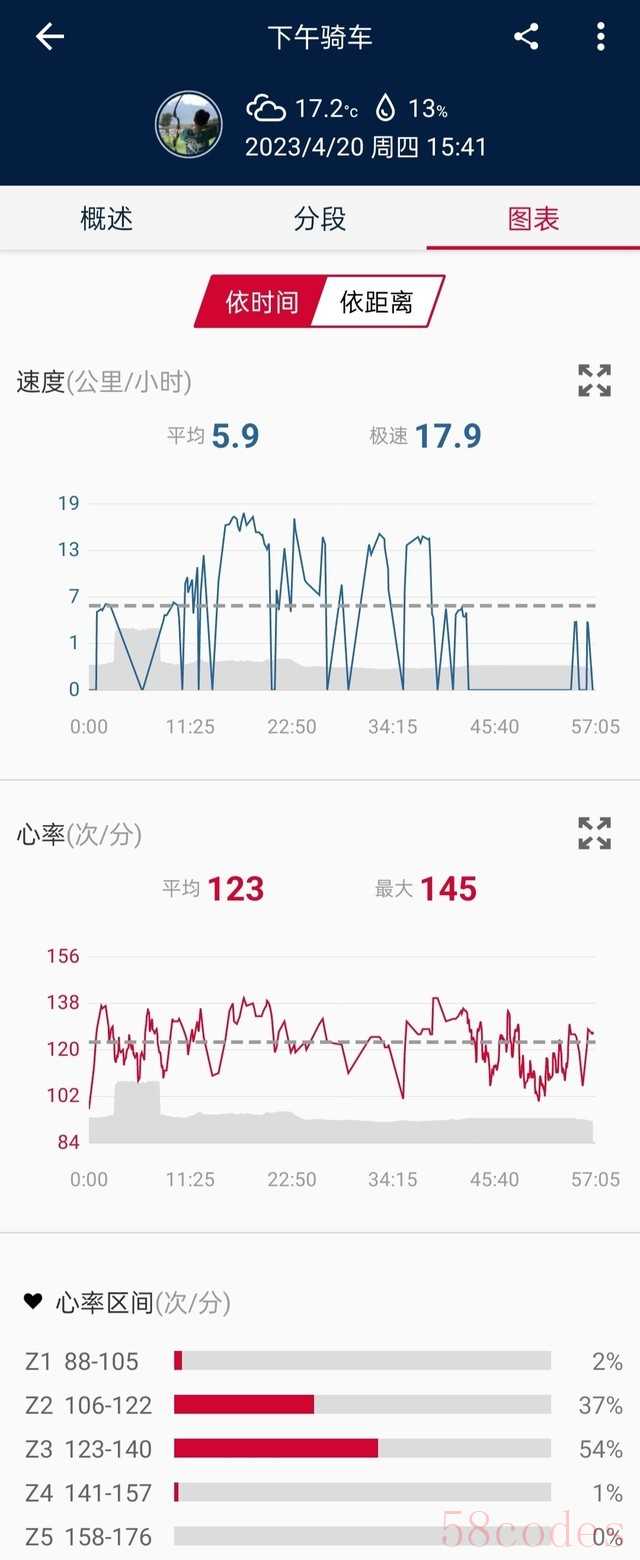This screenshot has height=1560, width=640.
Task: Select the 图表 tab
Action: [533, 219]
